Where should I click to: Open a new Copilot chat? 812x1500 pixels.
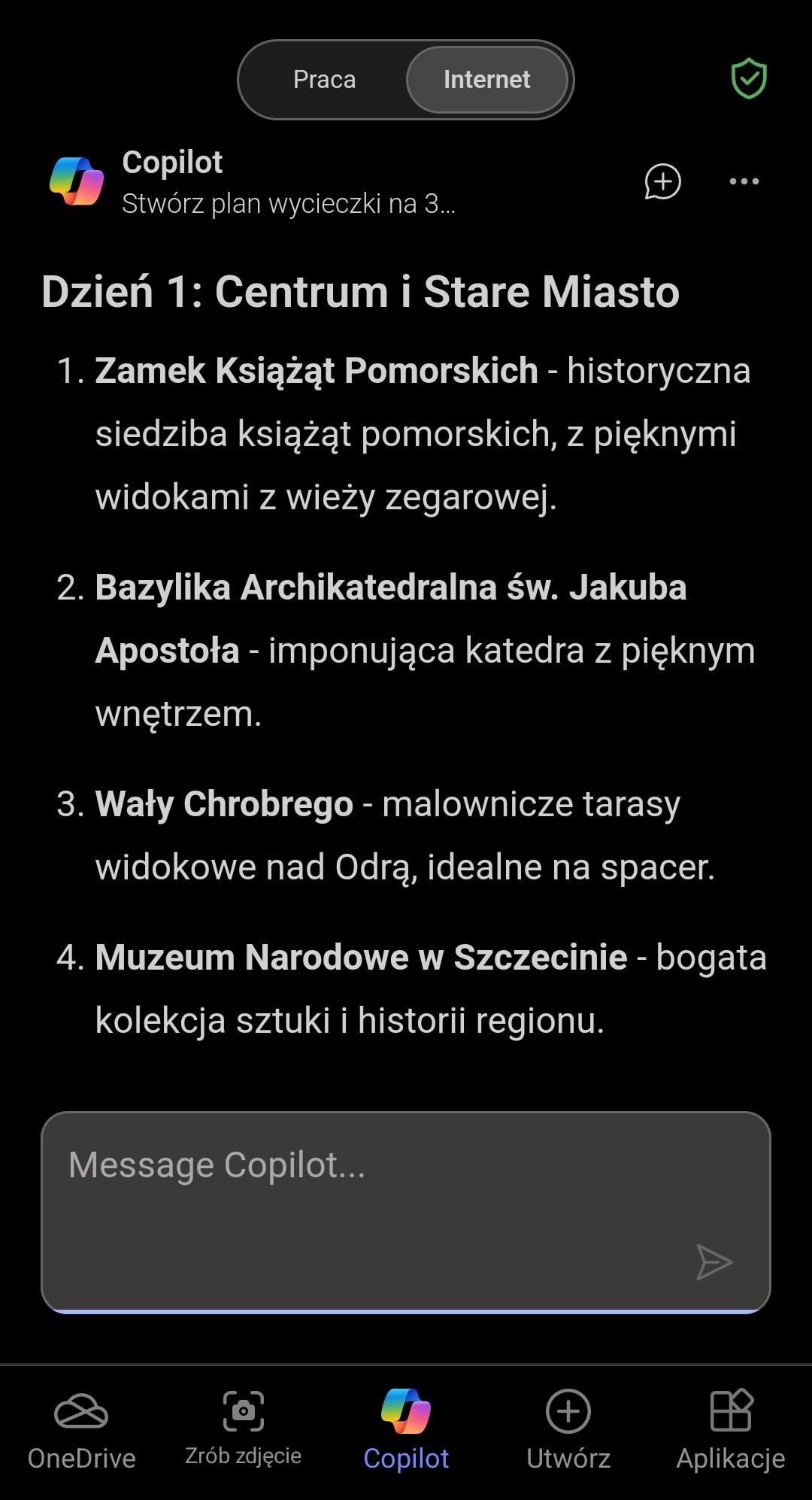[x=662, y=182]
